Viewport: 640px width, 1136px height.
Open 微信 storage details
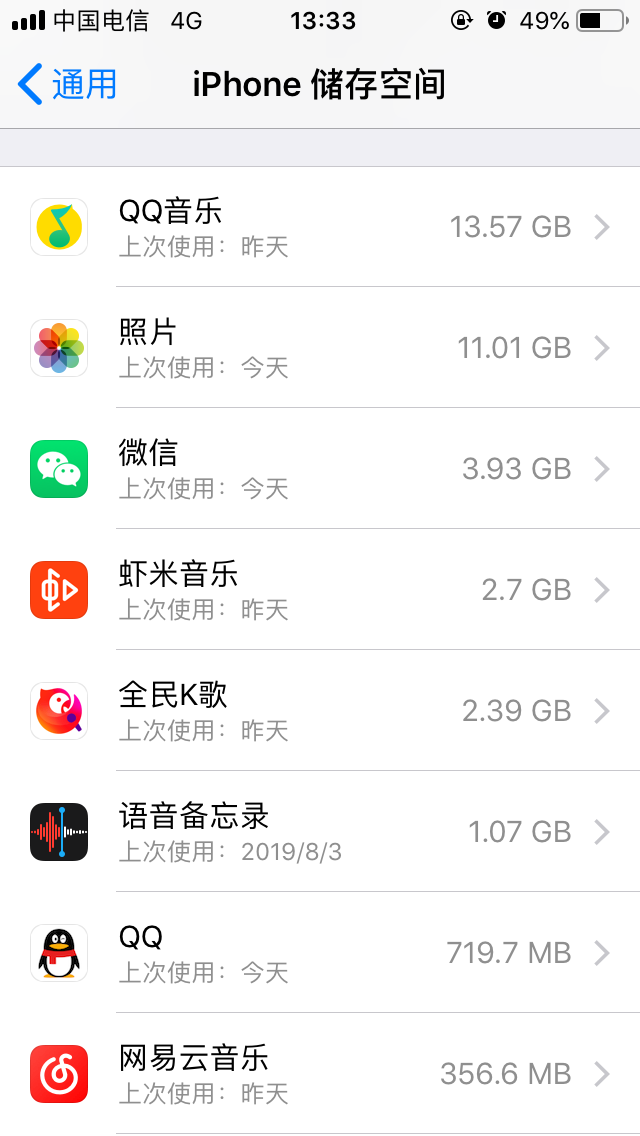coord(320,469)
